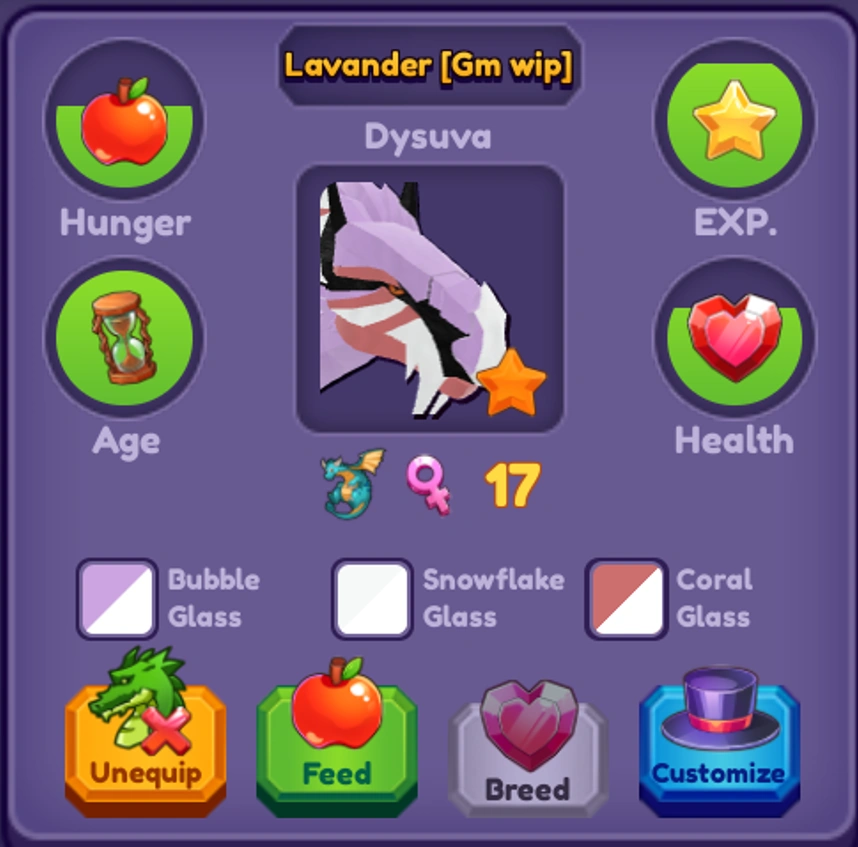Open the Customize menu
The width and height of the screenshot is (858, 847).
point(719,750)
